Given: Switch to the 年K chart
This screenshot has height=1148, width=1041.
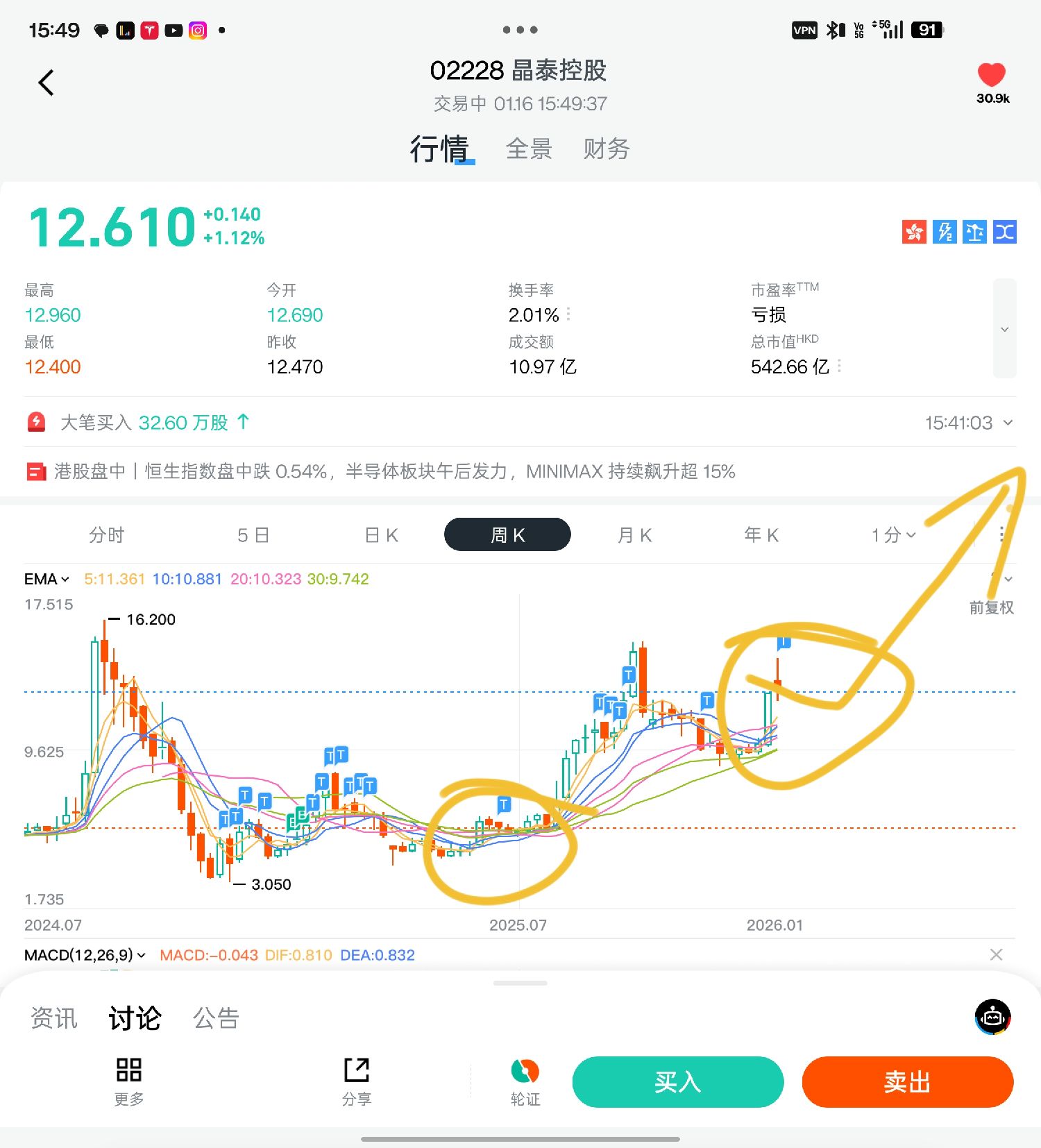Looking at the screenshot, I should (x=761, y=535).
